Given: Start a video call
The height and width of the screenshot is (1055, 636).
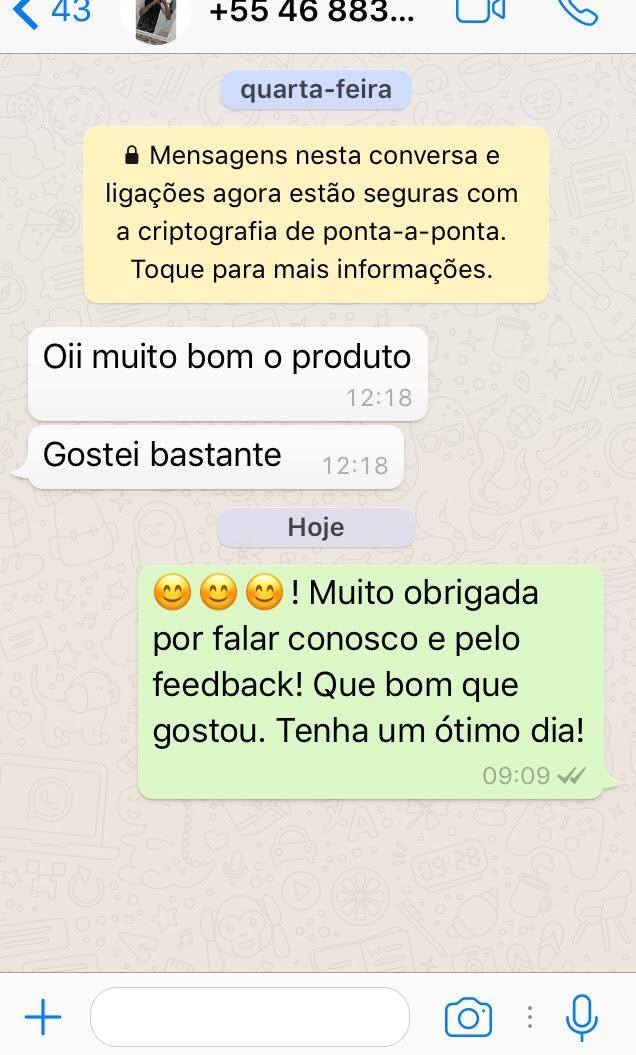Looking at the screenshot, I should (480, 11).
